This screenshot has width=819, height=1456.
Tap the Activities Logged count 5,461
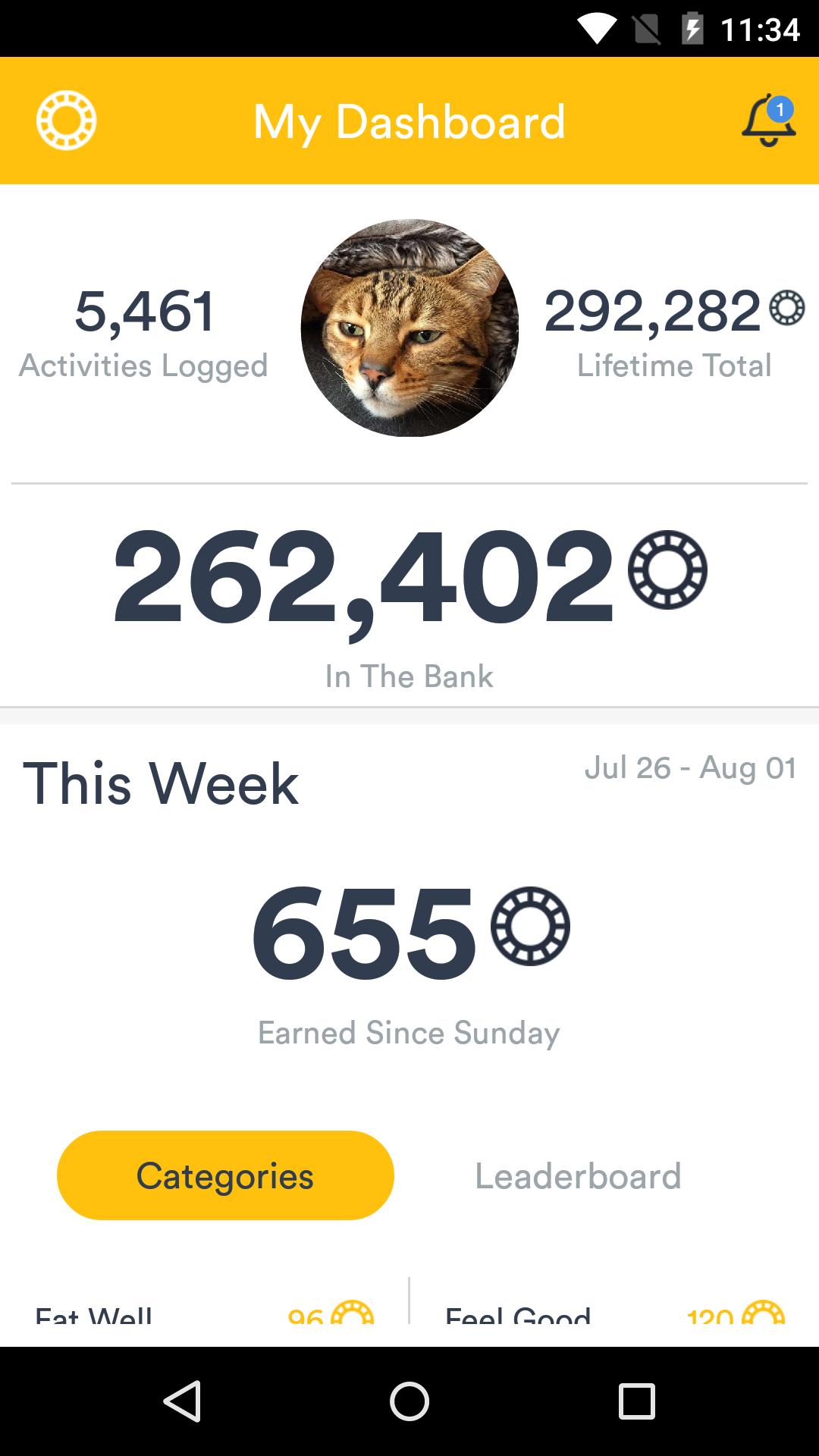pos(146,311)
